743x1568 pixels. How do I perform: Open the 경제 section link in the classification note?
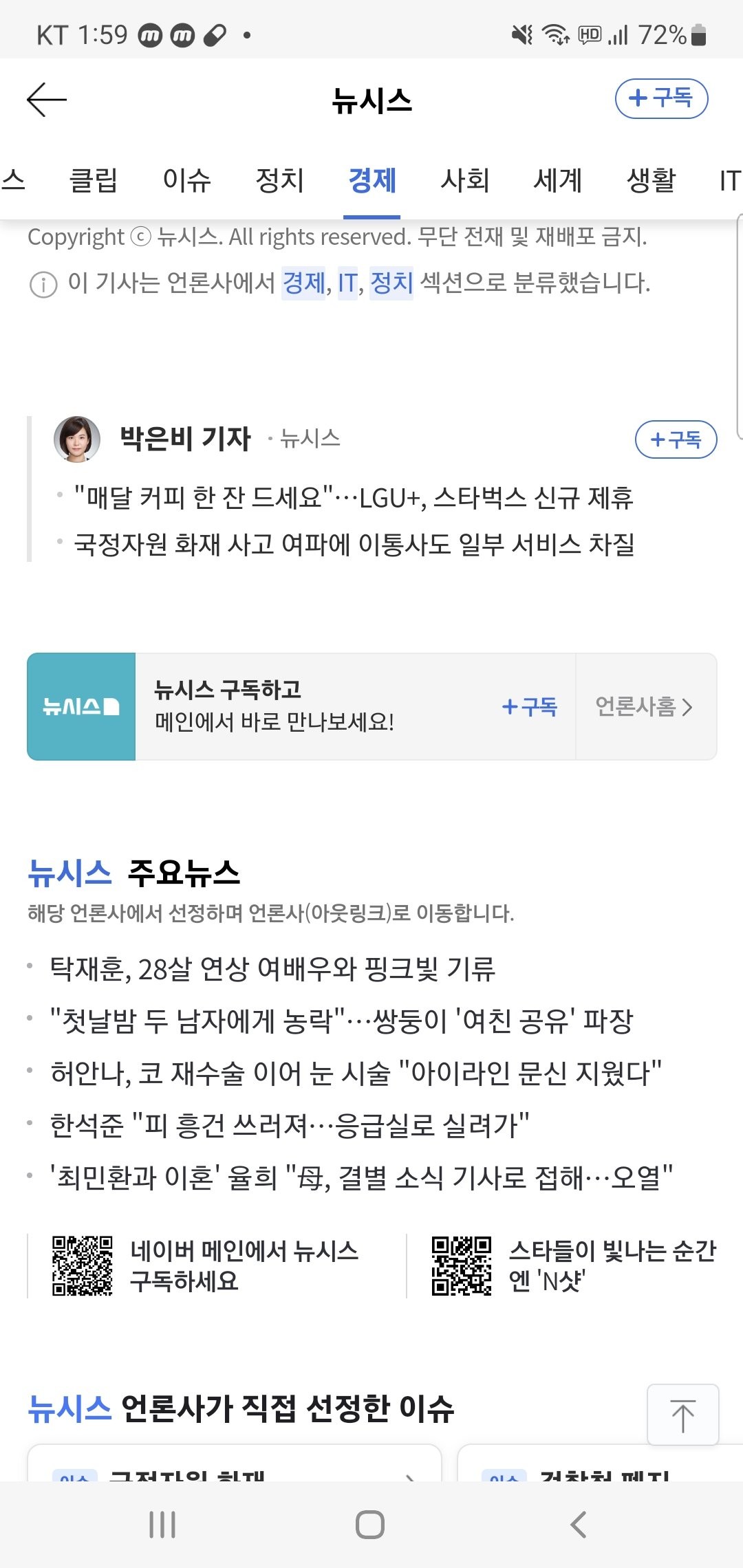(x=303, y=283)
